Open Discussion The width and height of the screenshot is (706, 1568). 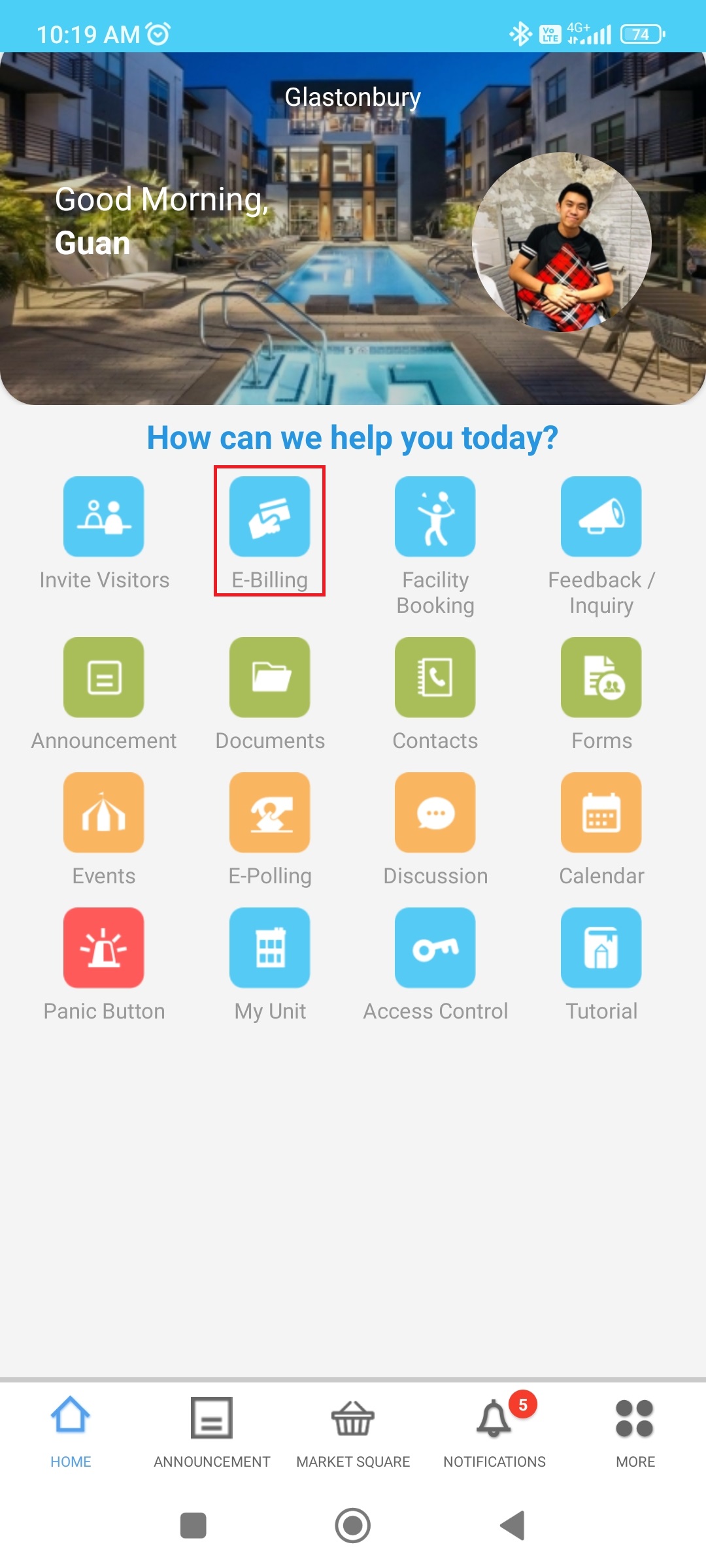point(435,813)
